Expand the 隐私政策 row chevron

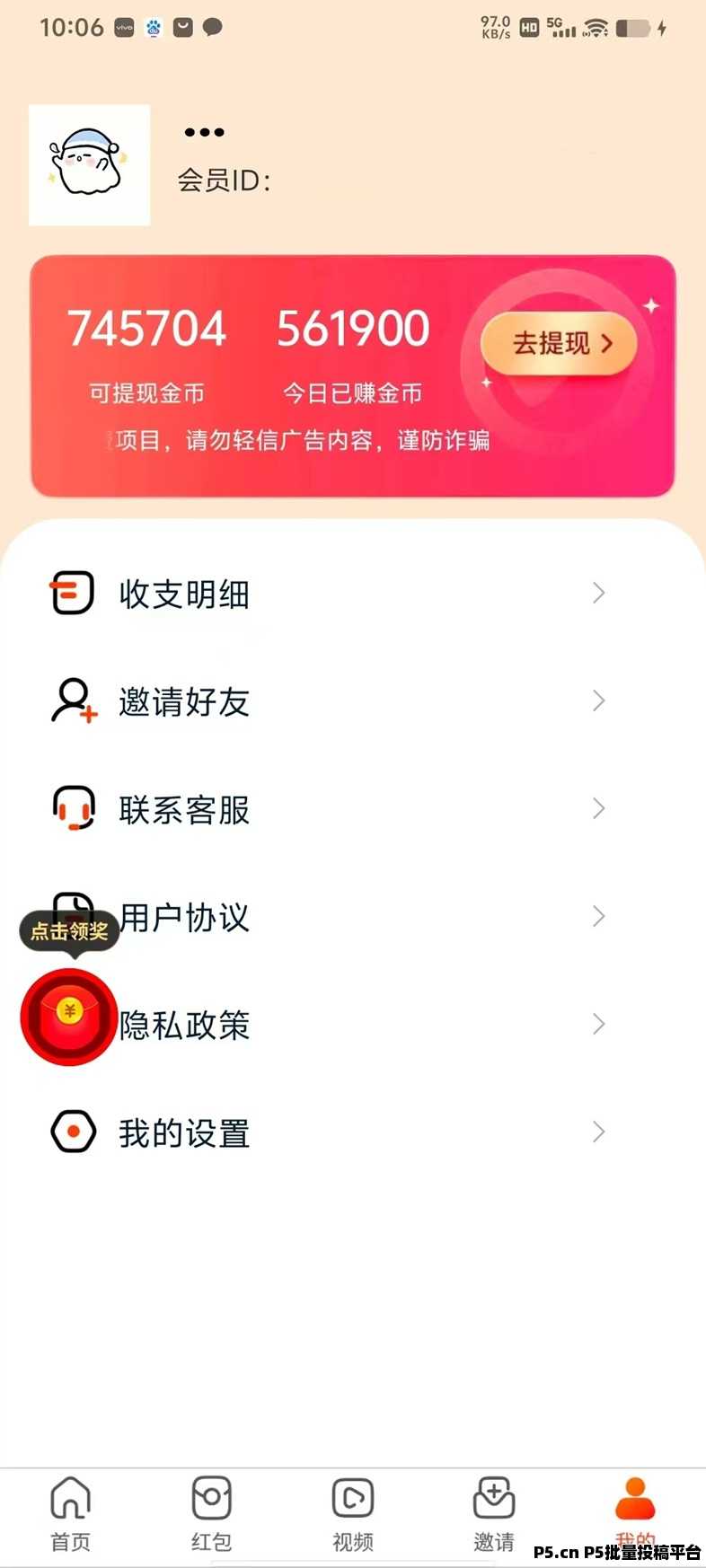pos(599,1024)
